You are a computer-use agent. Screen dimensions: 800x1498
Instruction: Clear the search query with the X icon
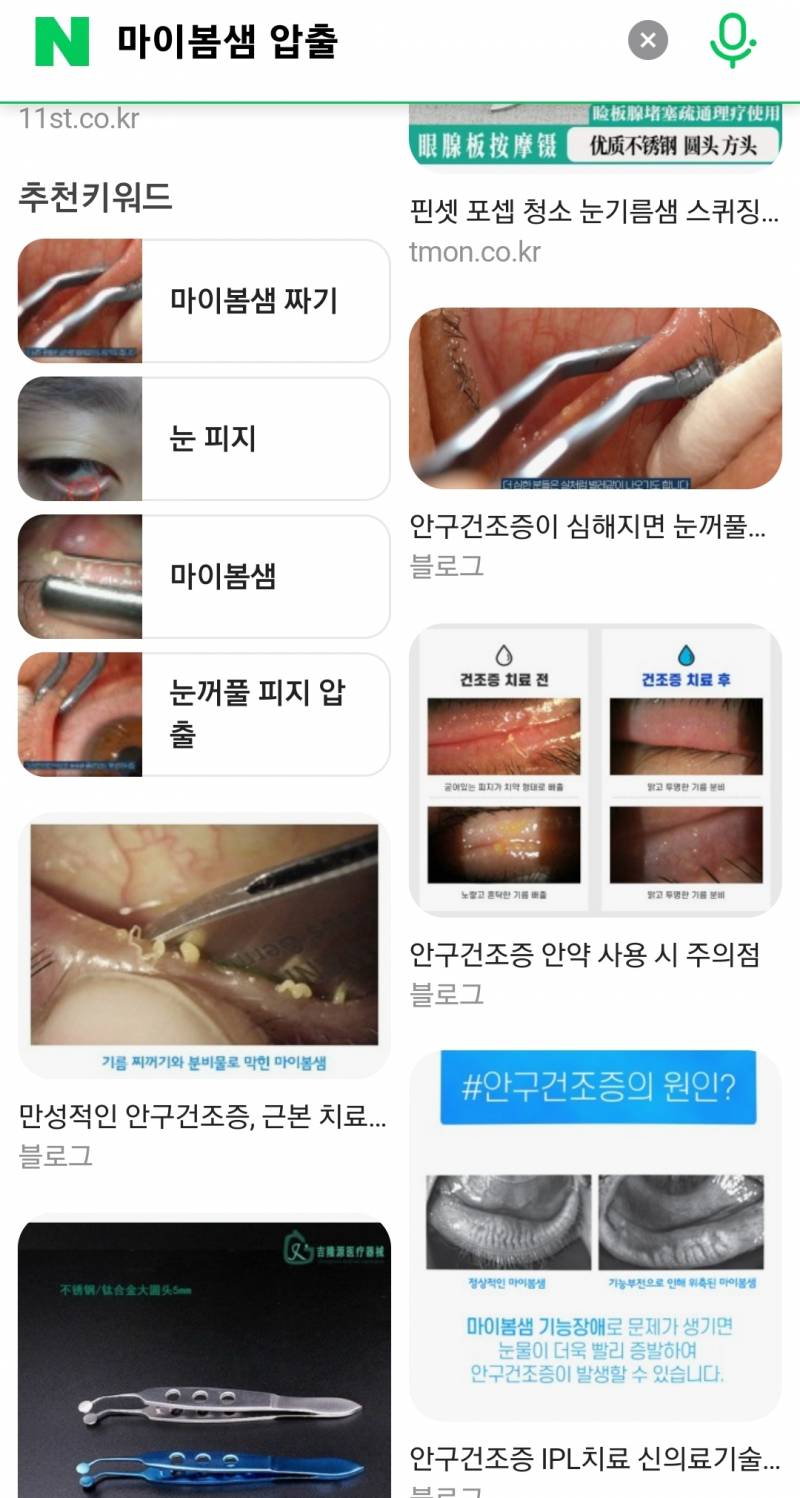click(647, 40)
